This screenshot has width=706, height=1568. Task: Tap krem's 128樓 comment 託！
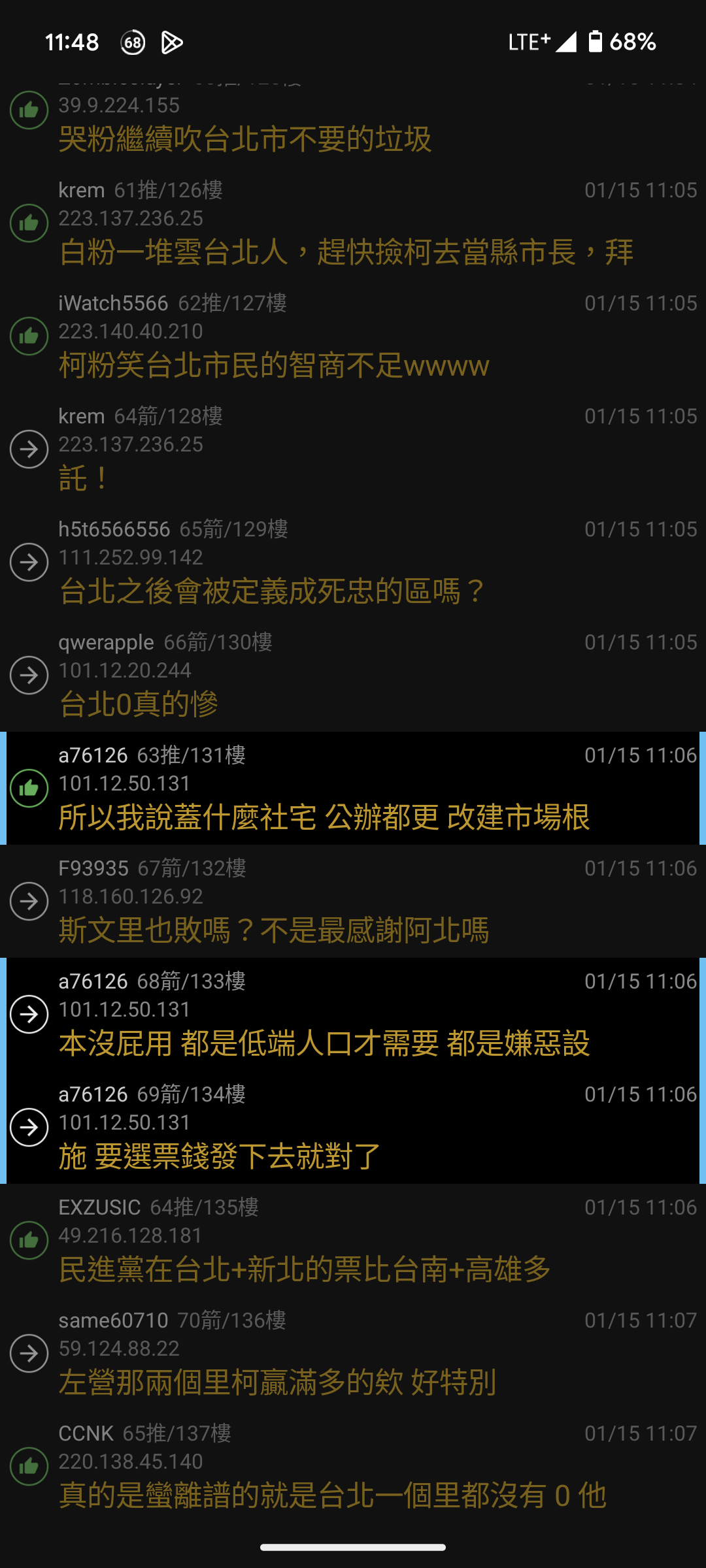[x=353, y=449]
